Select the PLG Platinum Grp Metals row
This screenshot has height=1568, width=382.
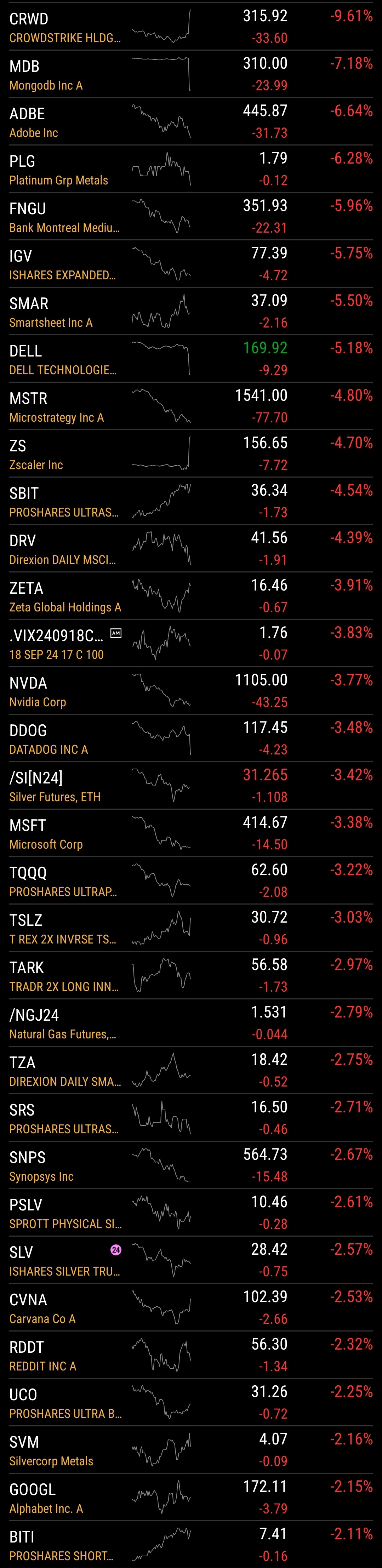[x=191, y=169]
